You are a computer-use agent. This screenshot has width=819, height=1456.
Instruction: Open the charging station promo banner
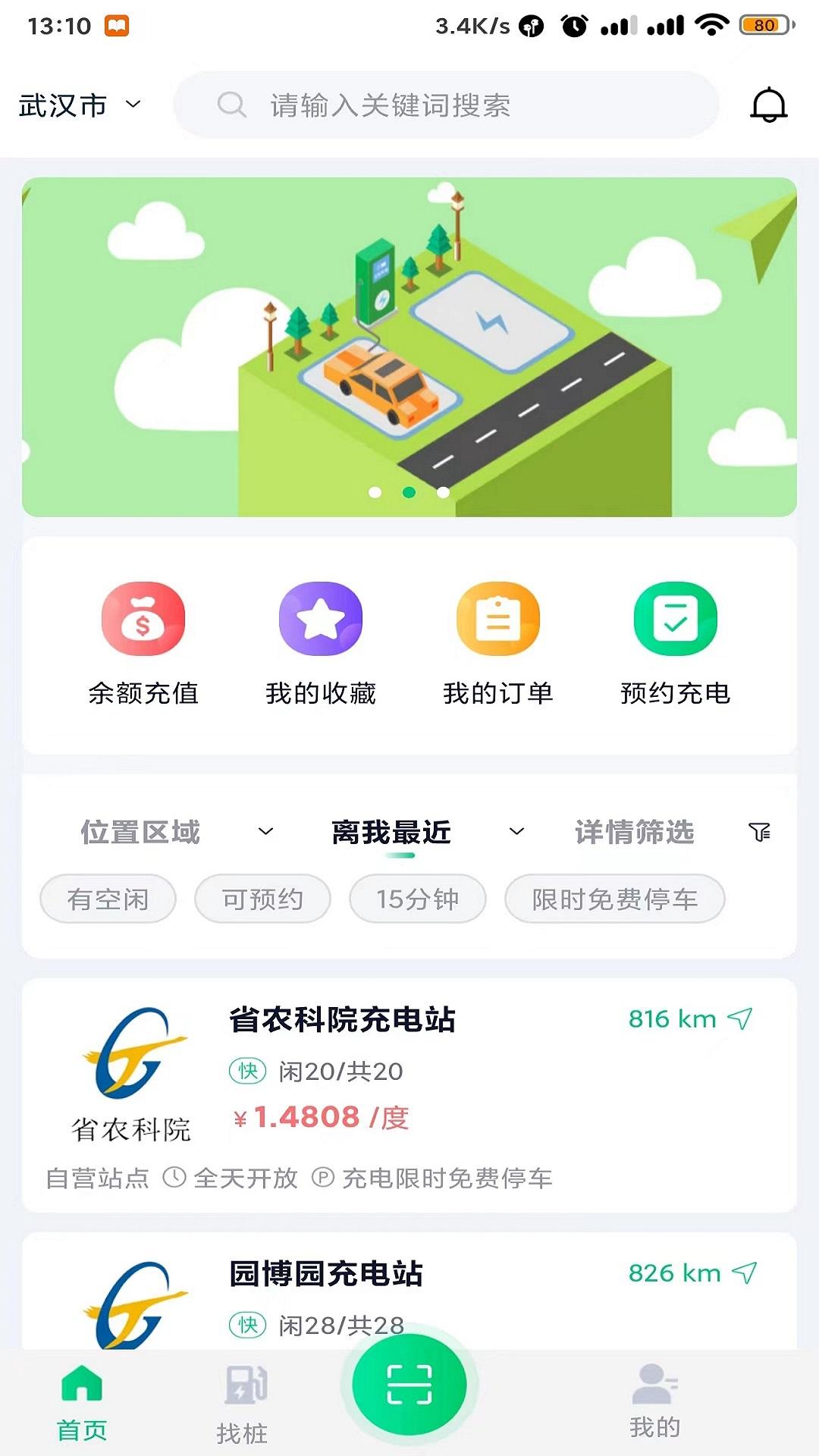pos(409,347)
